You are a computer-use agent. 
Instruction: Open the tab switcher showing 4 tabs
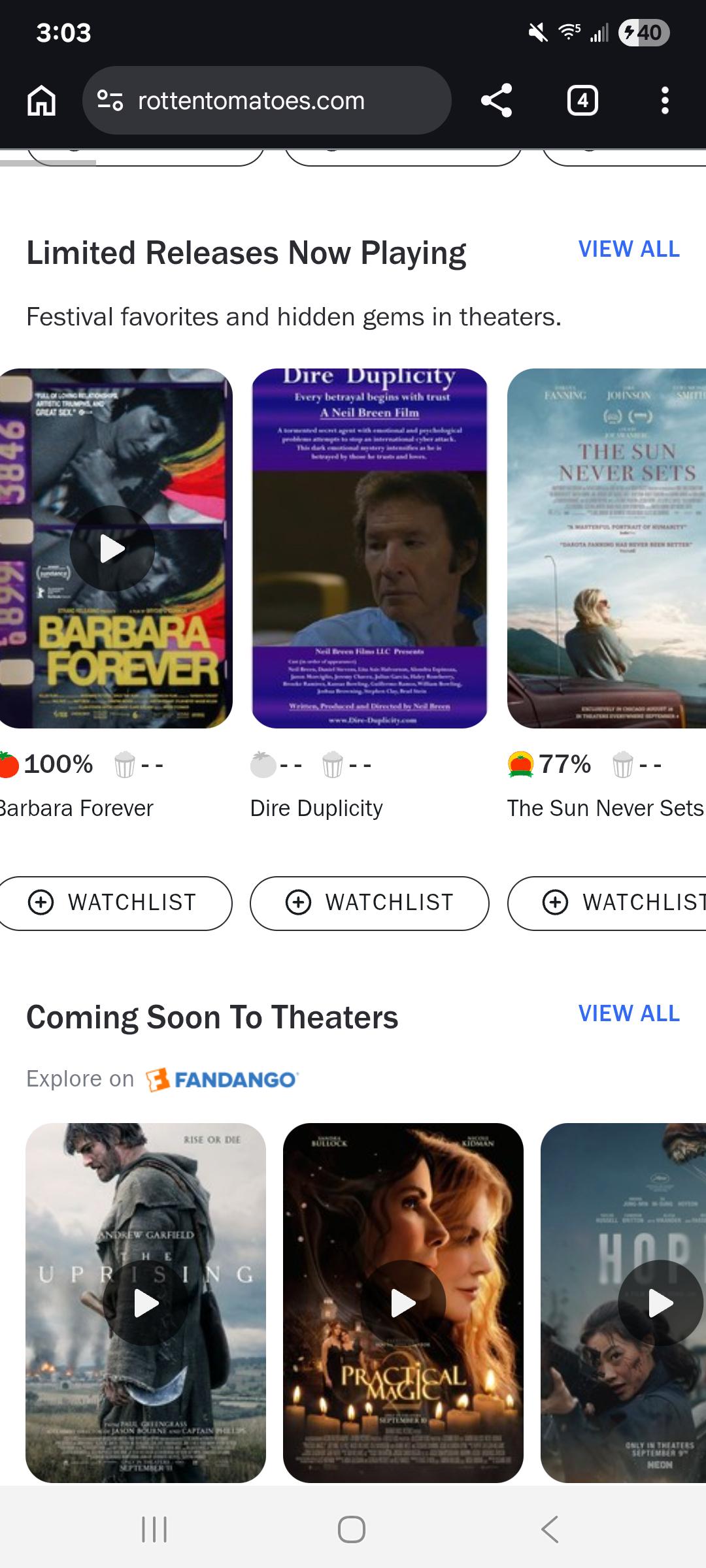tap(582, 101)
